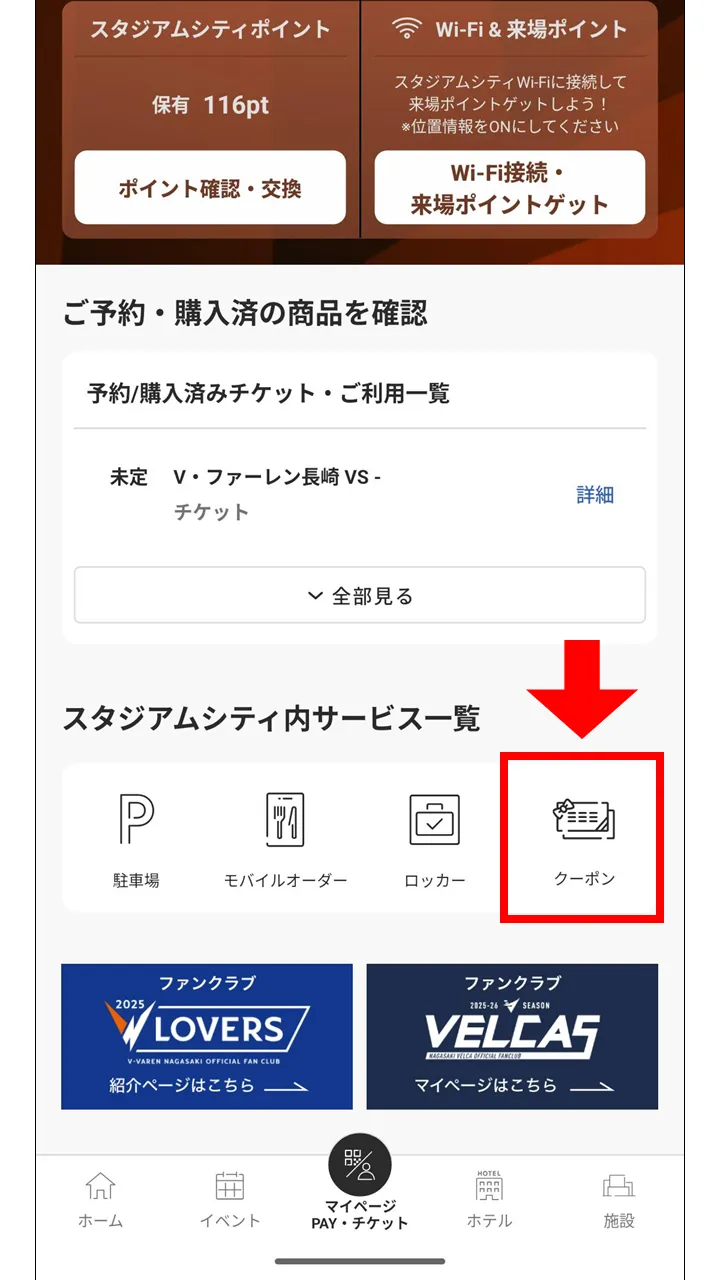This screenshot has width=720, height=1280.
Task: Select マイページ PAY・チケット tab
Action: [x=360, y=1188]
